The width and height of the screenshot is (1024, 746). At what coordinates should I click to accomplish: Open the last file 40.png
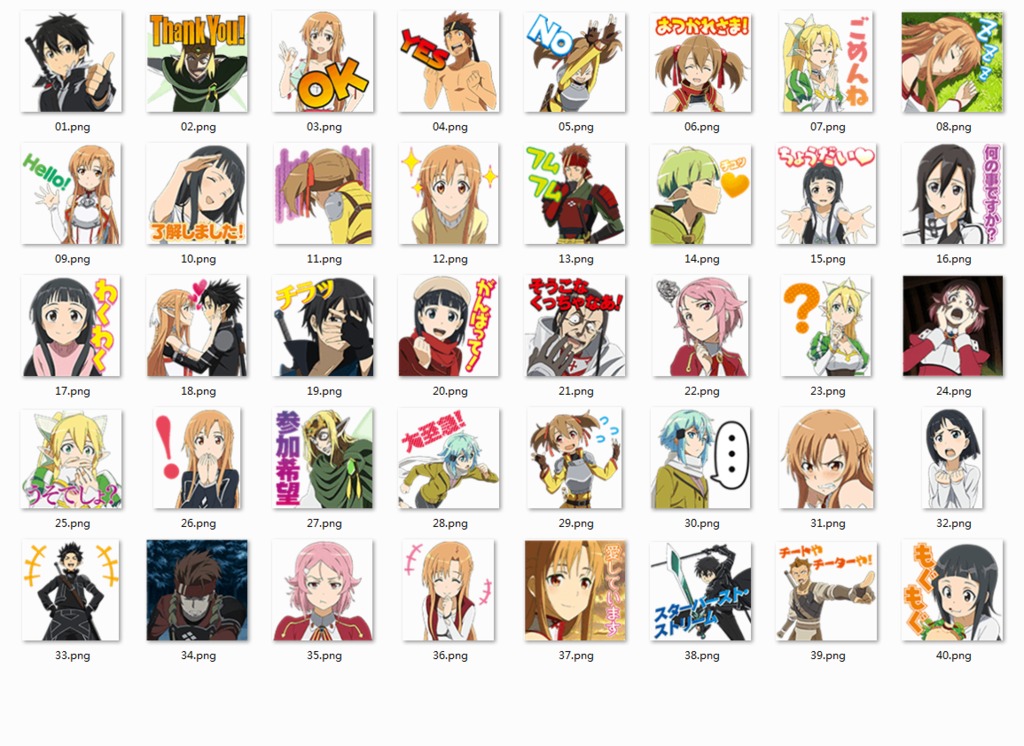click(x=953, y=590)
